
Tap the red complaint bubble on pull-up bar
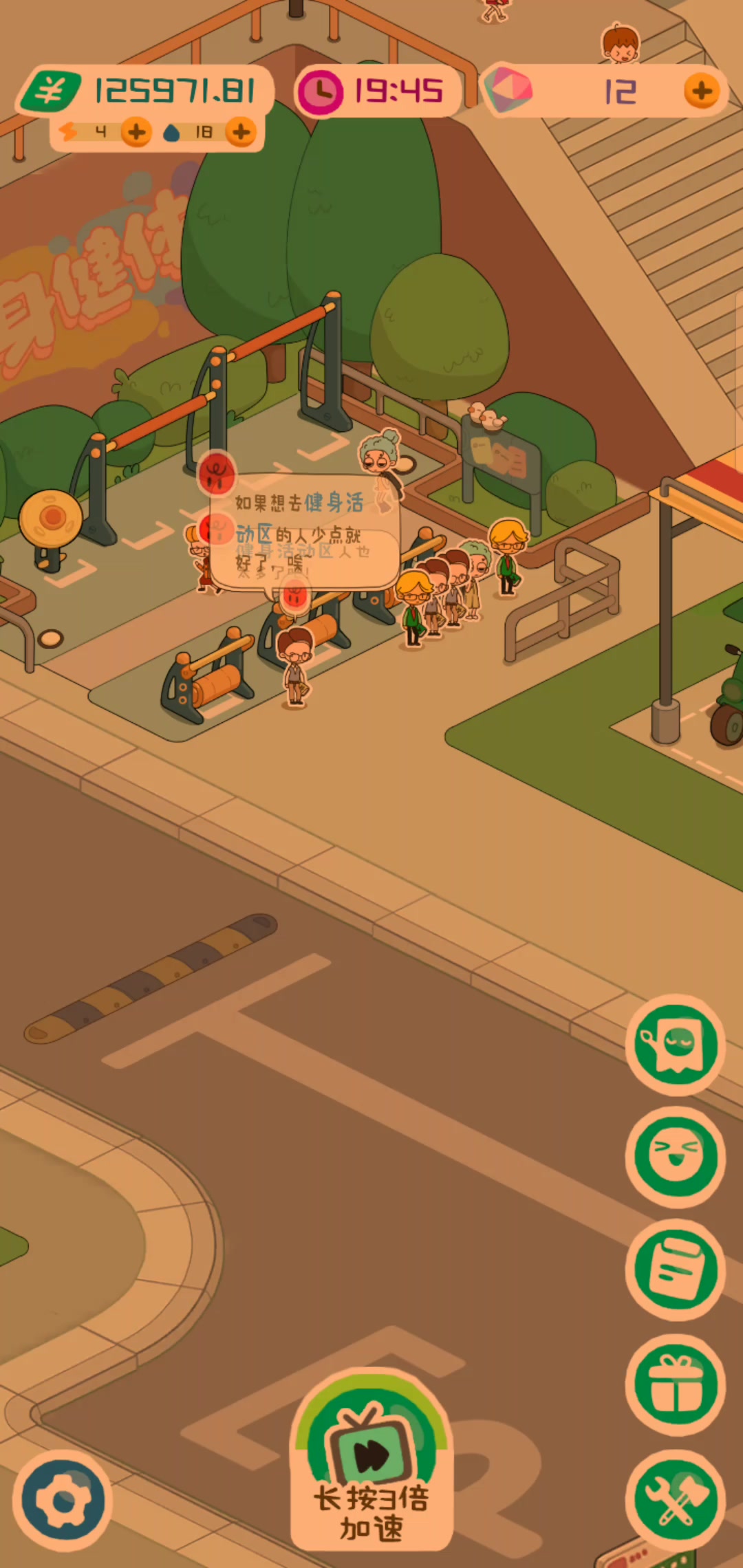[x=217, y=473]
